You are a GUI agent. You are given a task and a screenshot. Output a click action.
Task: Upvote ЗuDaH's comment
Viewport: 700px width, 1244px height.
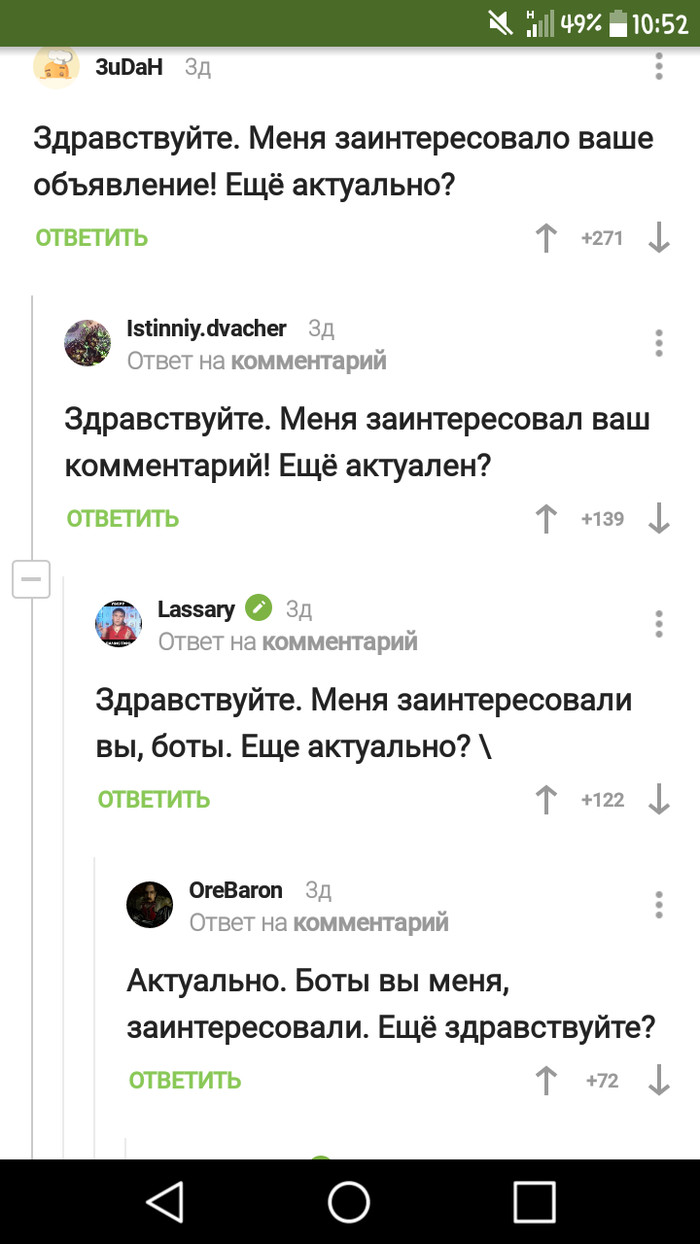click(x=546, y=238)
